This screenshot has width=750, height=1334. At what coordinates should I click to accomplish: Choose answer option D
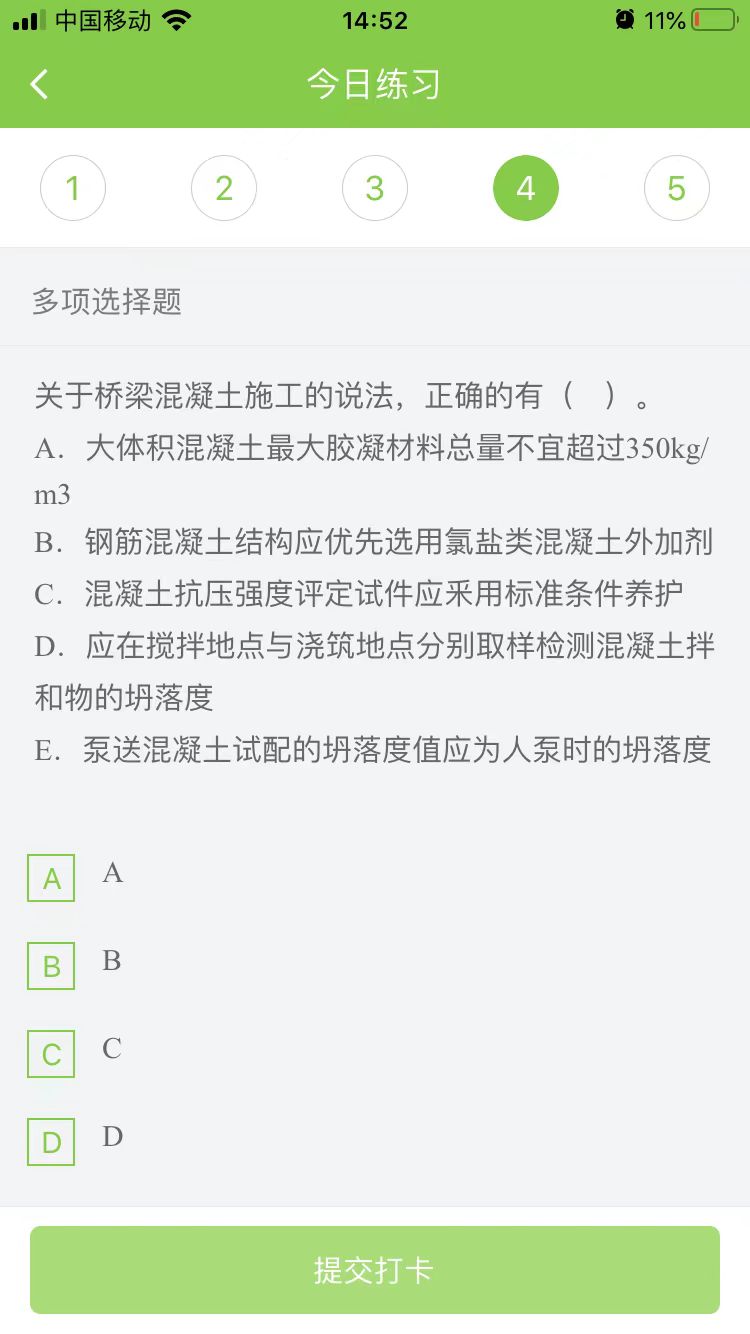pos(52,1142)
